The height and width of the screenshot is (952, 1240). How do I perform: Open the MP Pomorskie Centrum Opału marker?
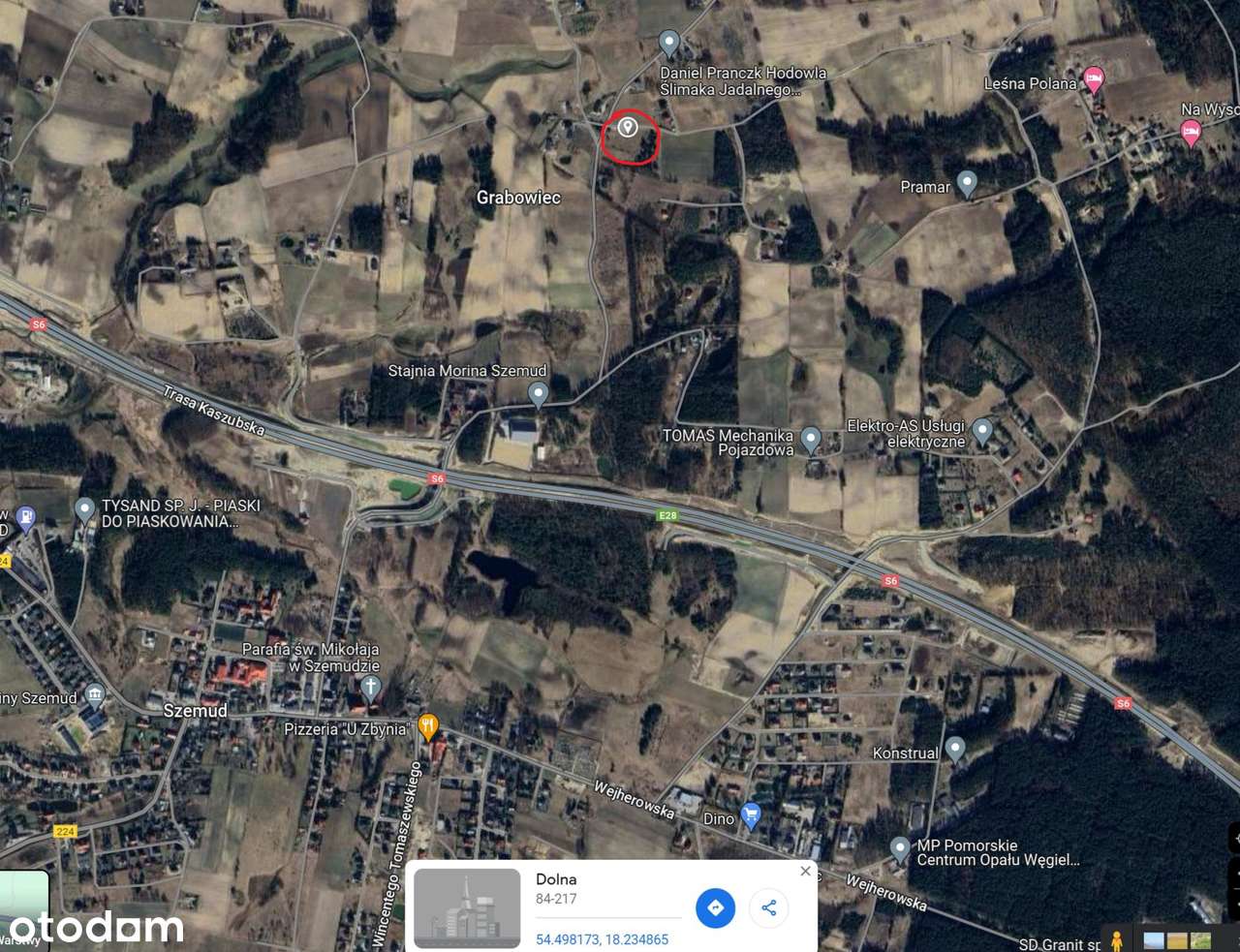[900, 849]
